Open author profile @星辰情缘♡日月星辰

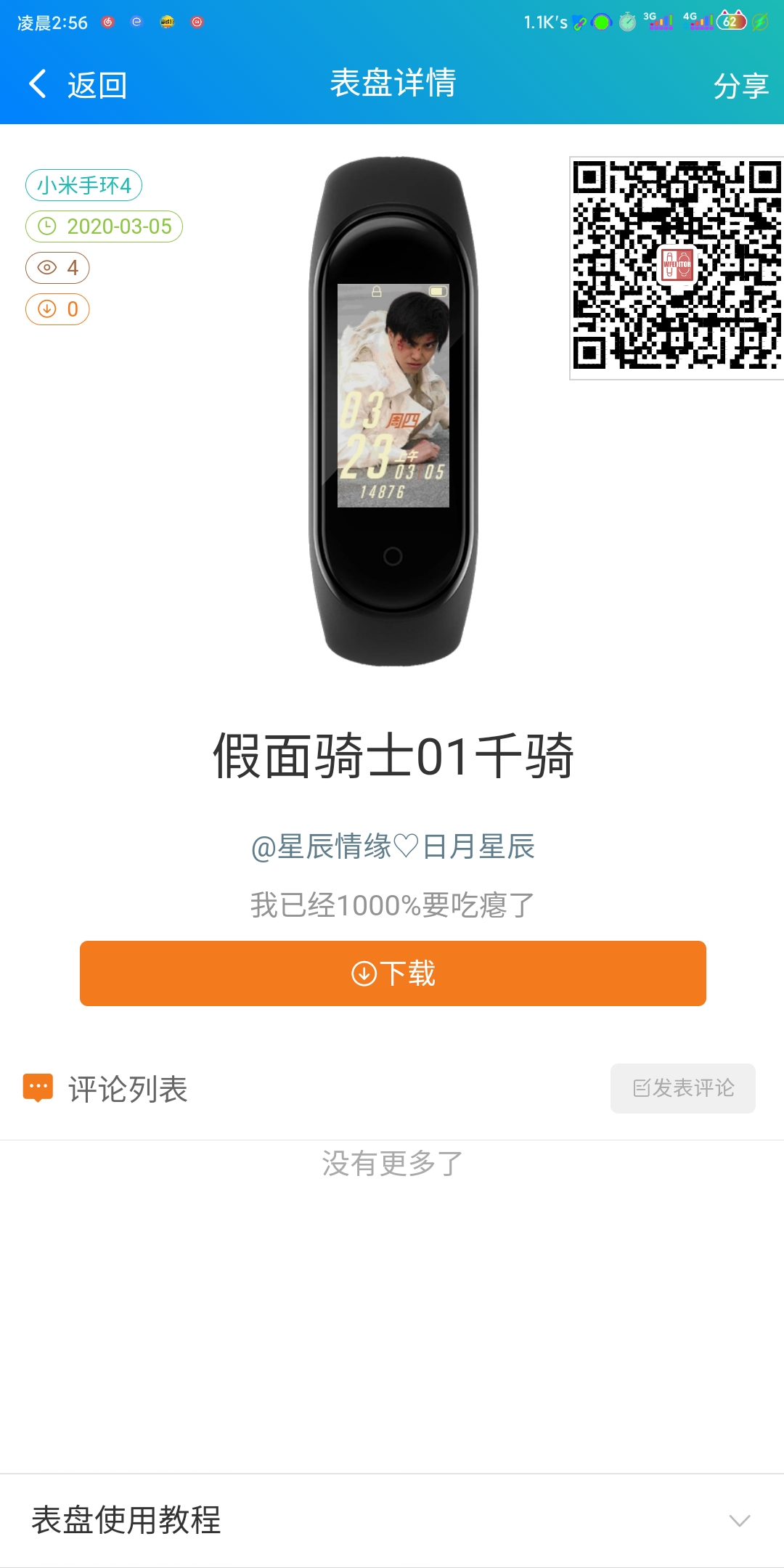click(x=393, y=846)
